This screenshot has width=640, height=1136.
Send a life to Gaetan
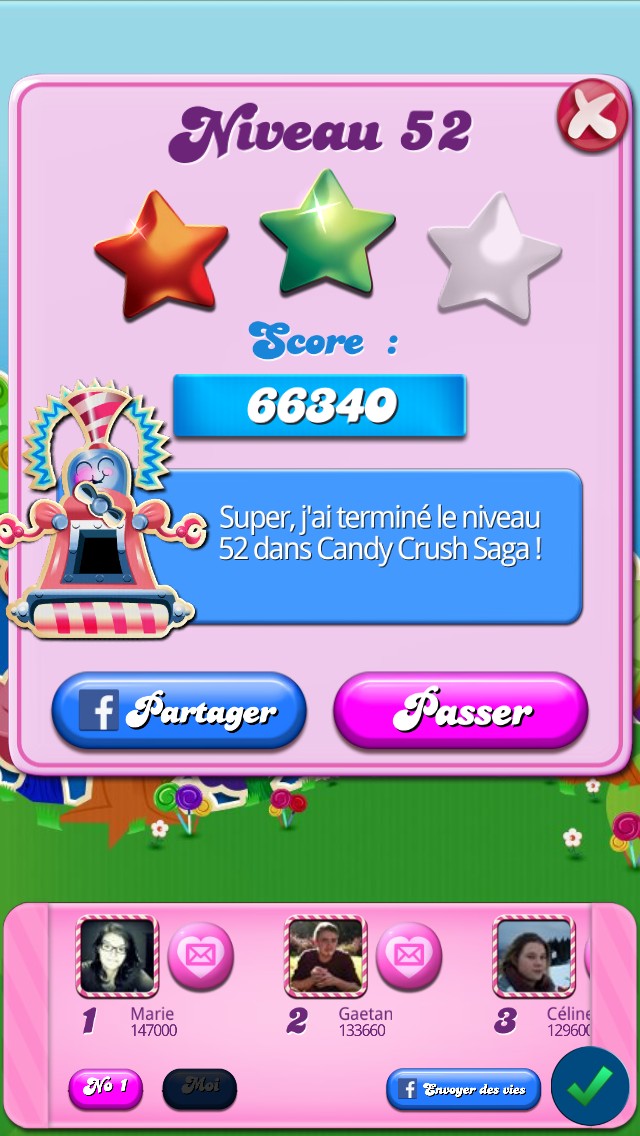pyautogui.click(x=408, y=955)
